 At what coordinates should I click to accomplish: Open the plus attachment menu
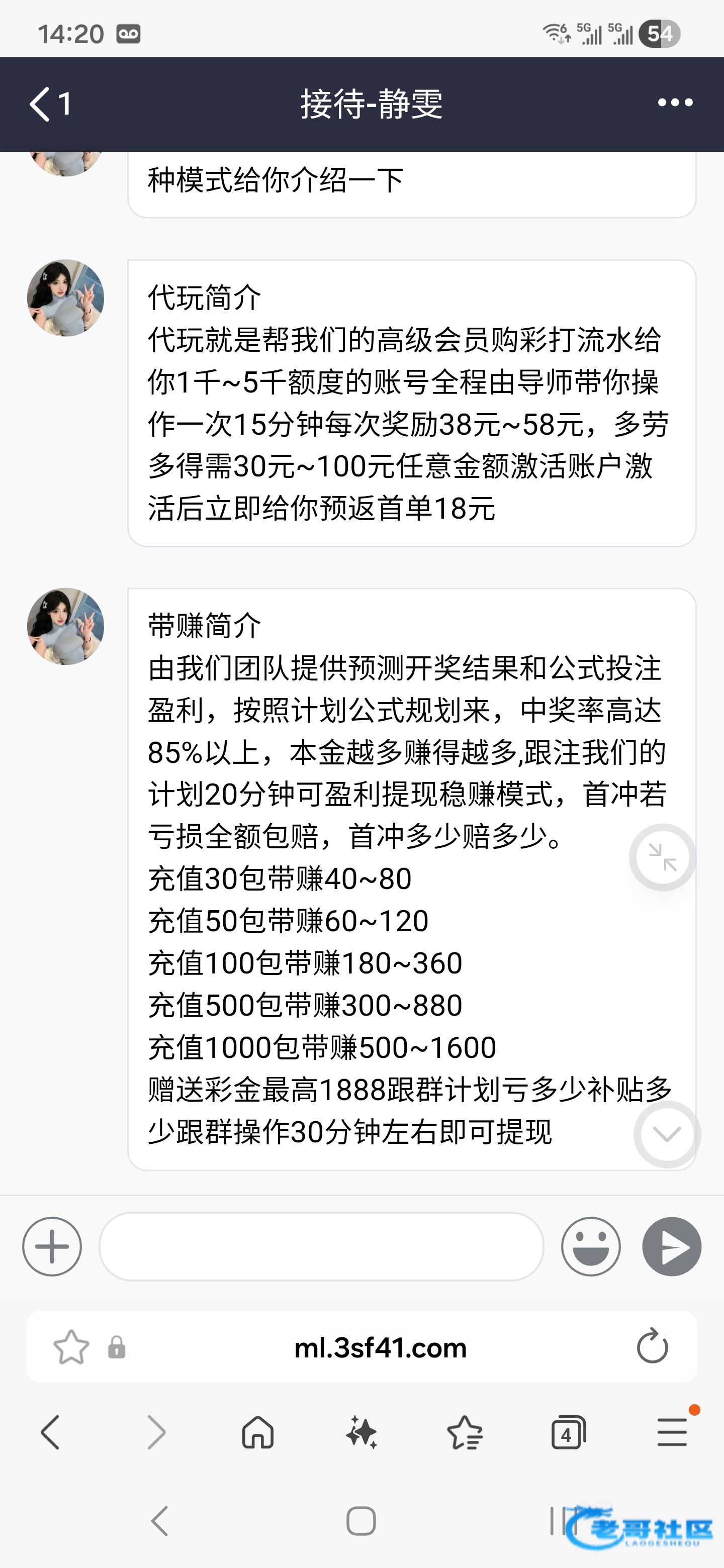(x=52, y=1246)
